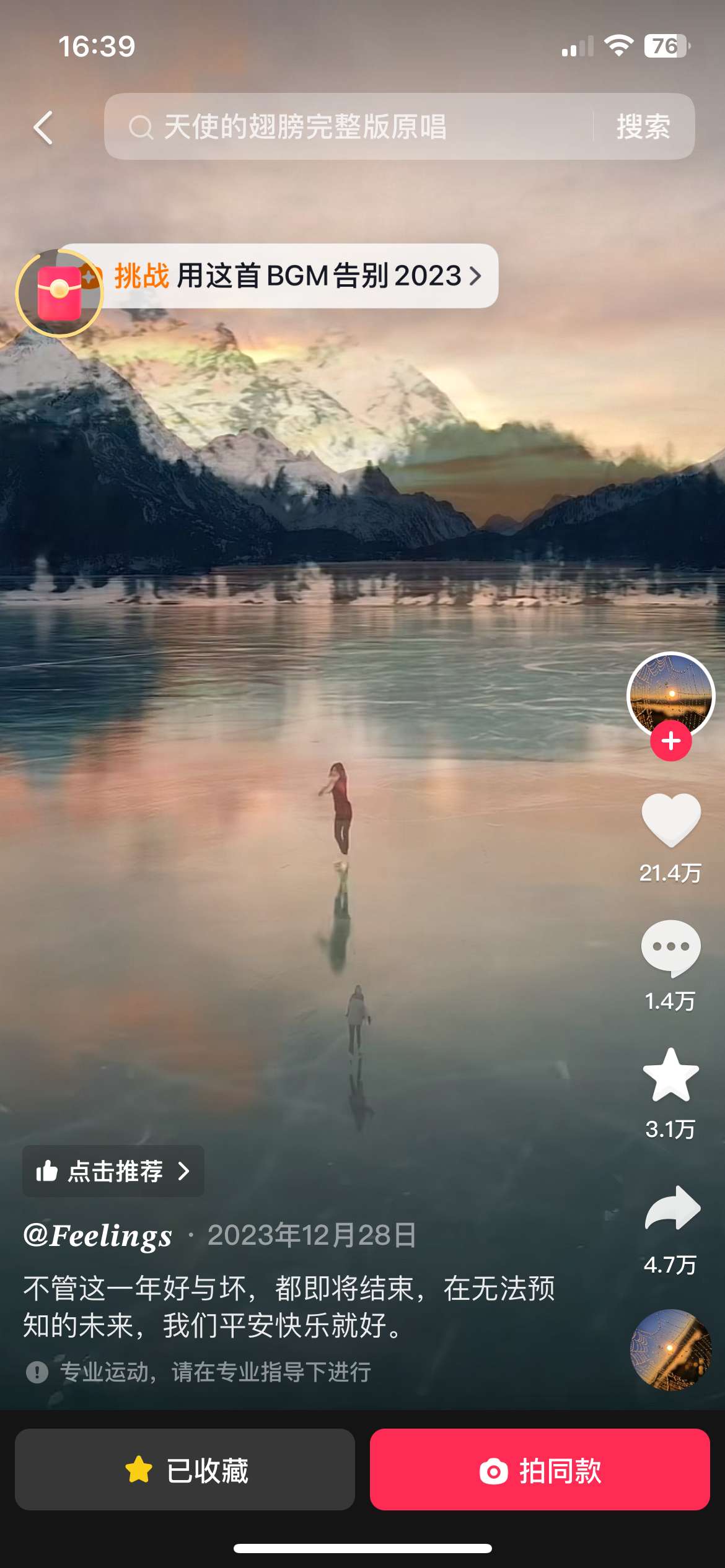The image size is (725, 1568).
Task: Open the comments section
Action: (x=670, y=947)
